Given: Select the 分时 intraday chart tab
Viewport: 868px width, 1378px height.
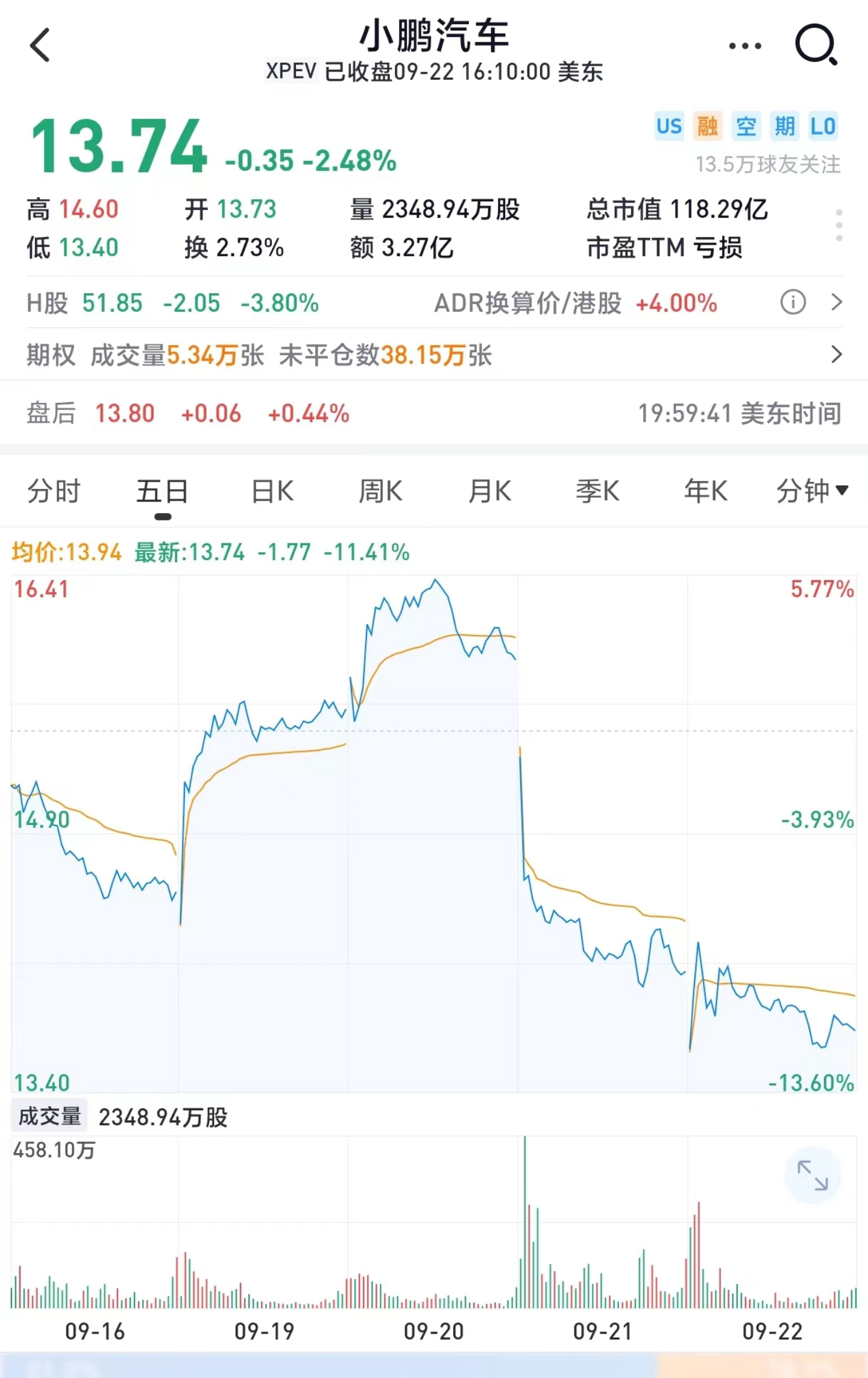Looking at the screenshot, I should tap(55, 491).
